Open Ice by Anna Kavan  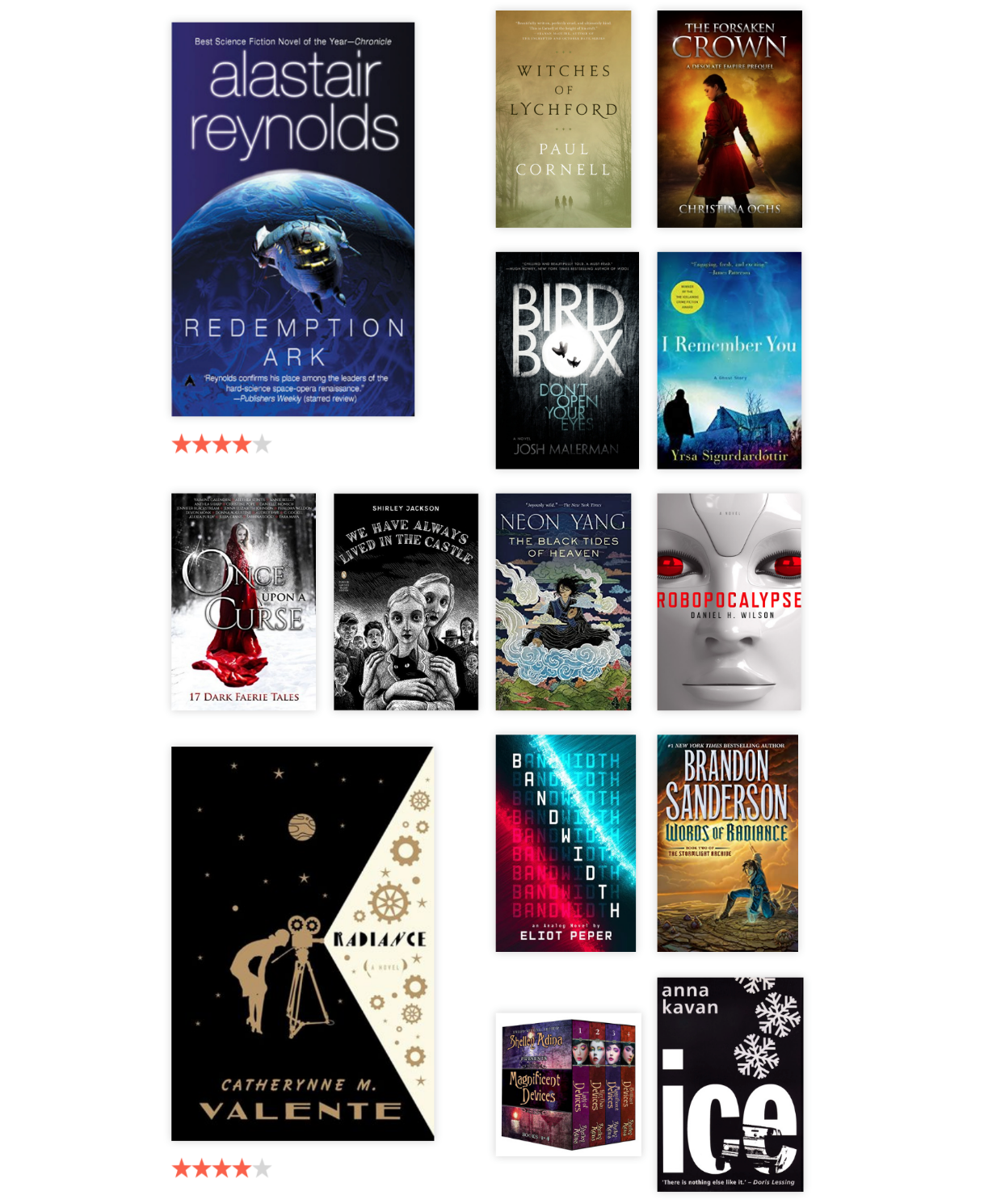coord(730,1084)
